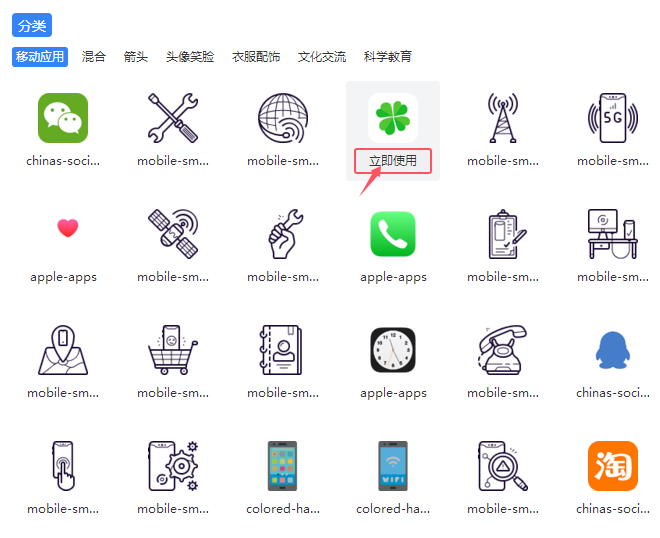The width and height of the screenshot is (660, 538).
Task: Open the 科学教育 category
Action: pyautogui.click(x=388, y=57)
